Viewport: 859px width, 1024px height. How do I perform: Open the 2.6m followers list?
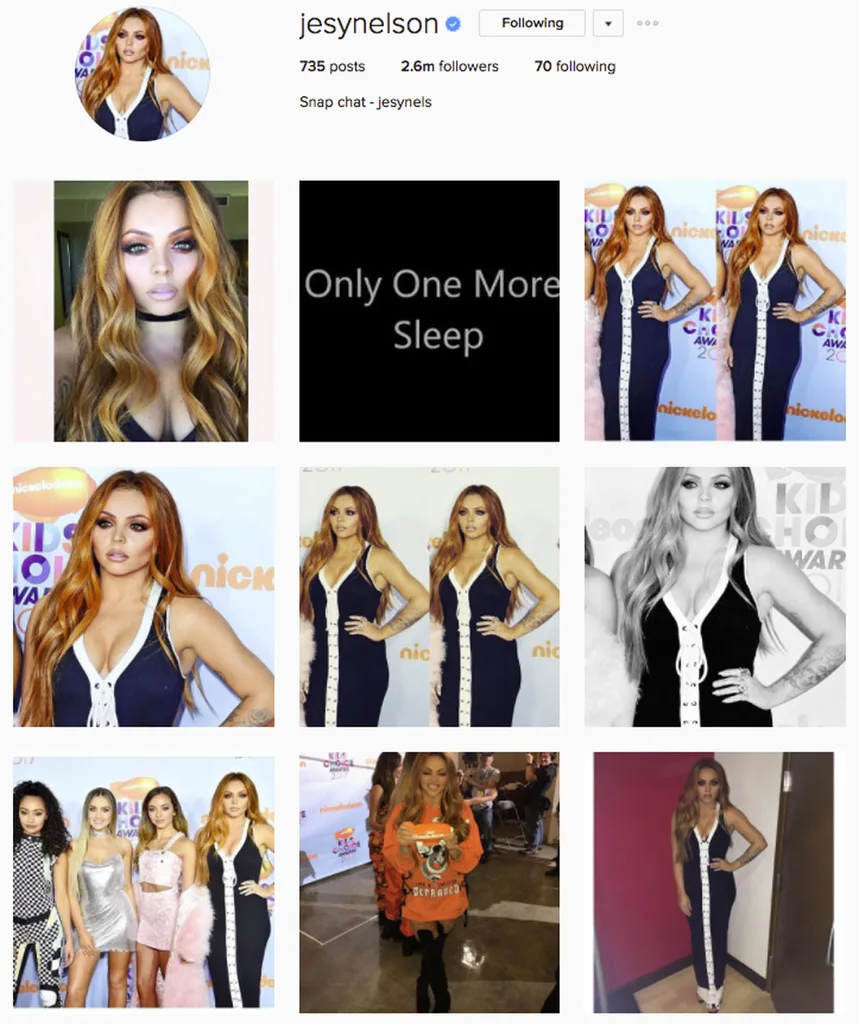pos(449,66)
